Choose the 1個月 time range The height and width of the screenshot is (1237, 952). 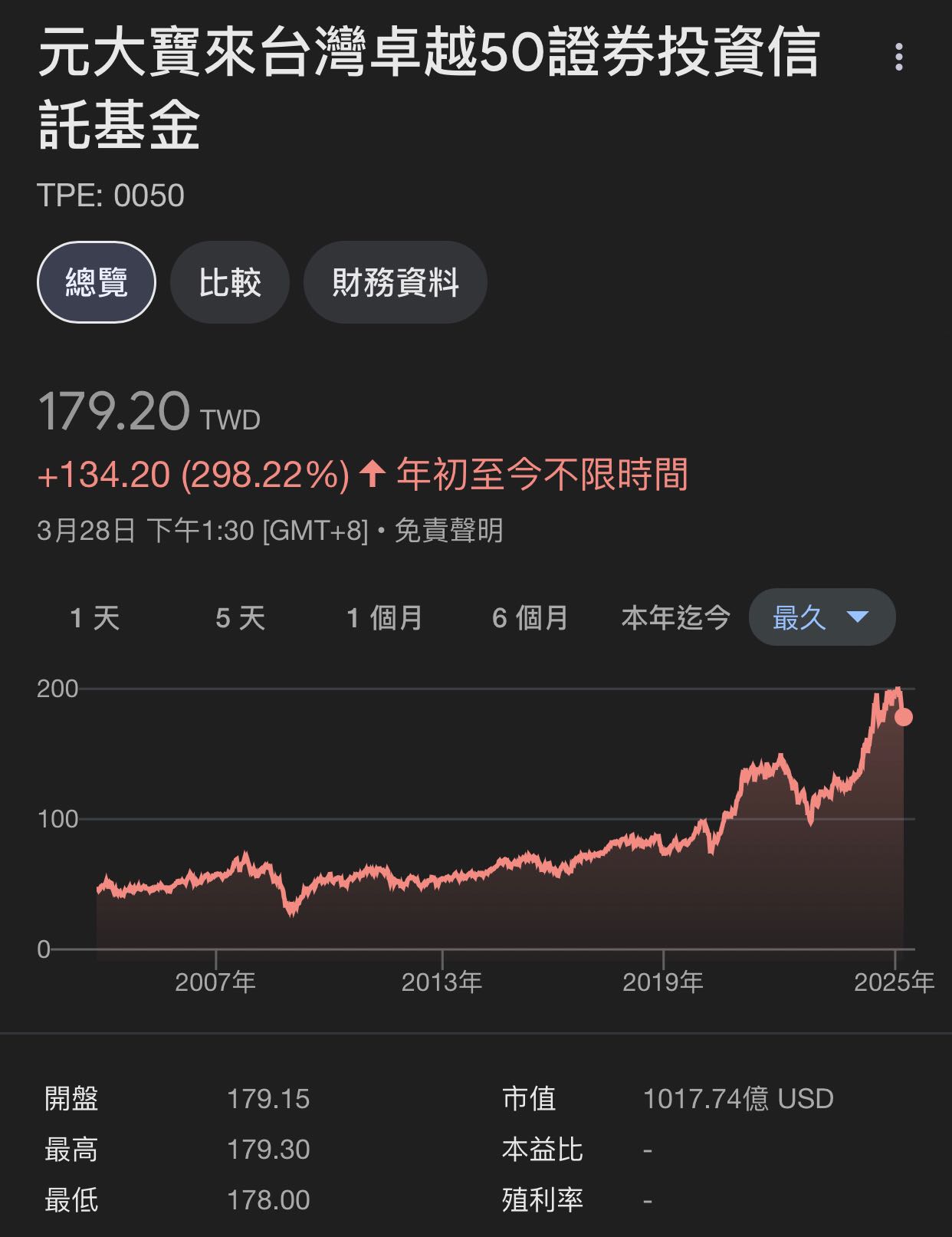tap(386, 618)
